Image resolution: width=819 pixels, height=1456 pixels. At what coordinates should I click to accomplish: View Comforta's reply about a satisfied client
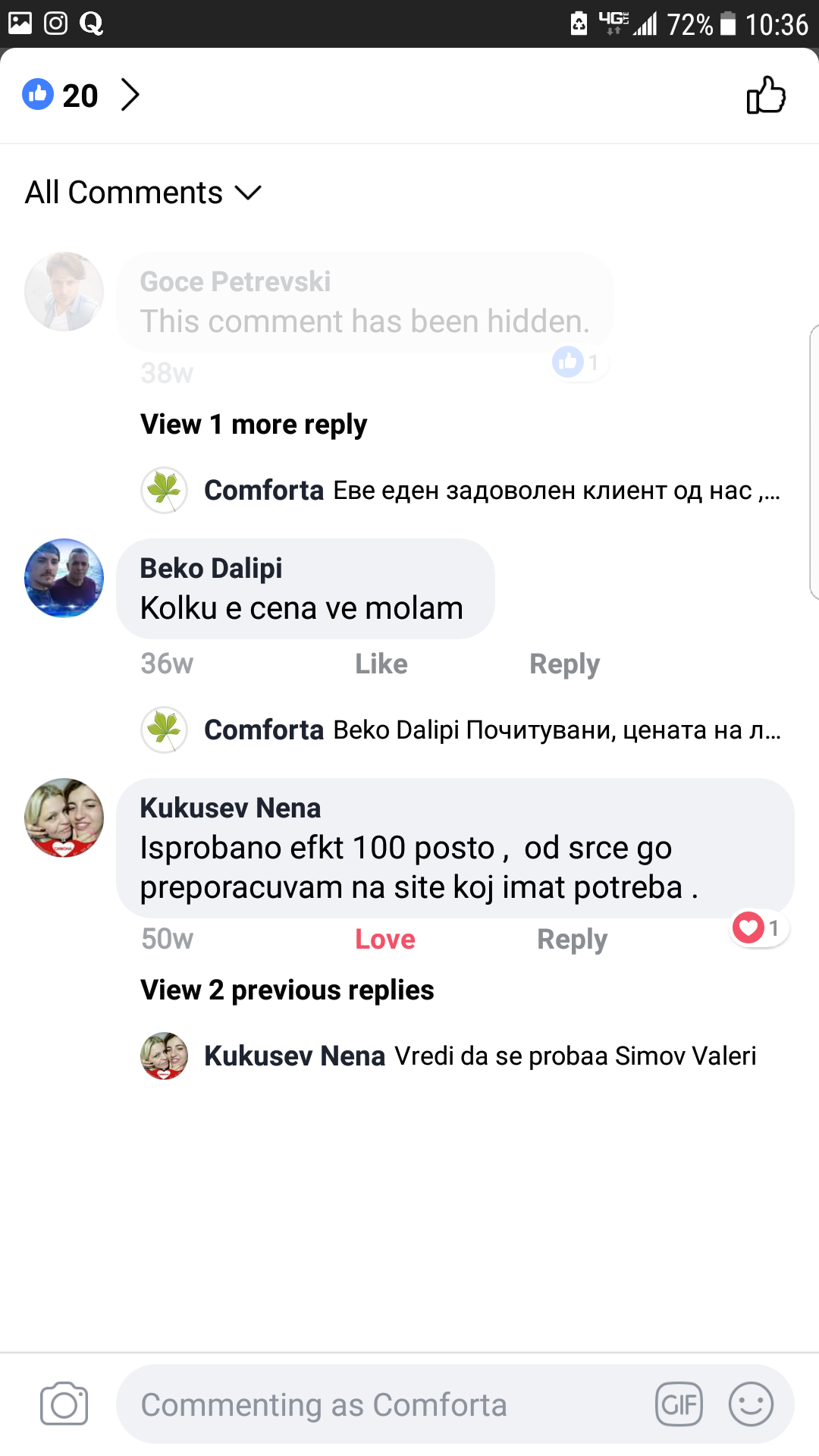coord(491,491)
